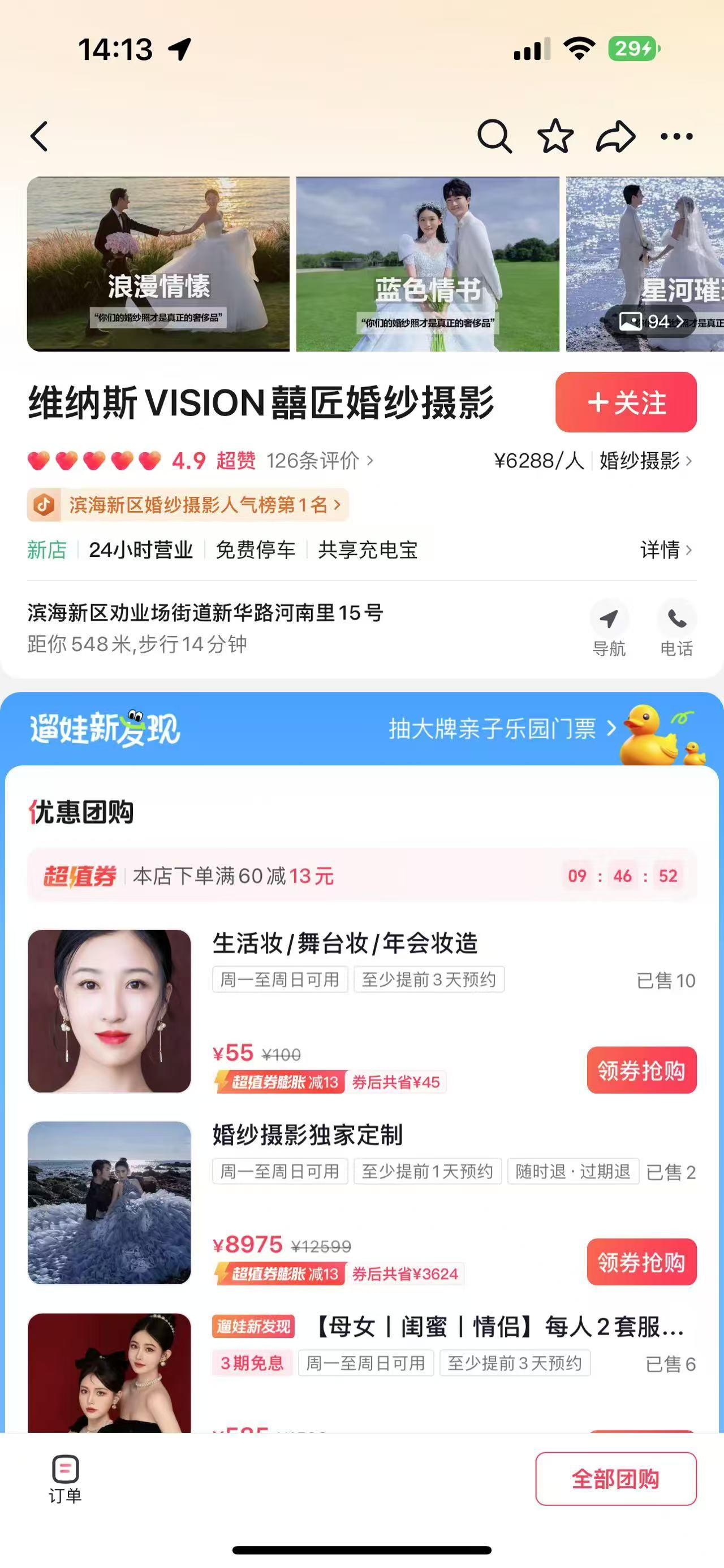Call the shop via 电话
This screenshot has width=724, height=1568.
point(676,628)
